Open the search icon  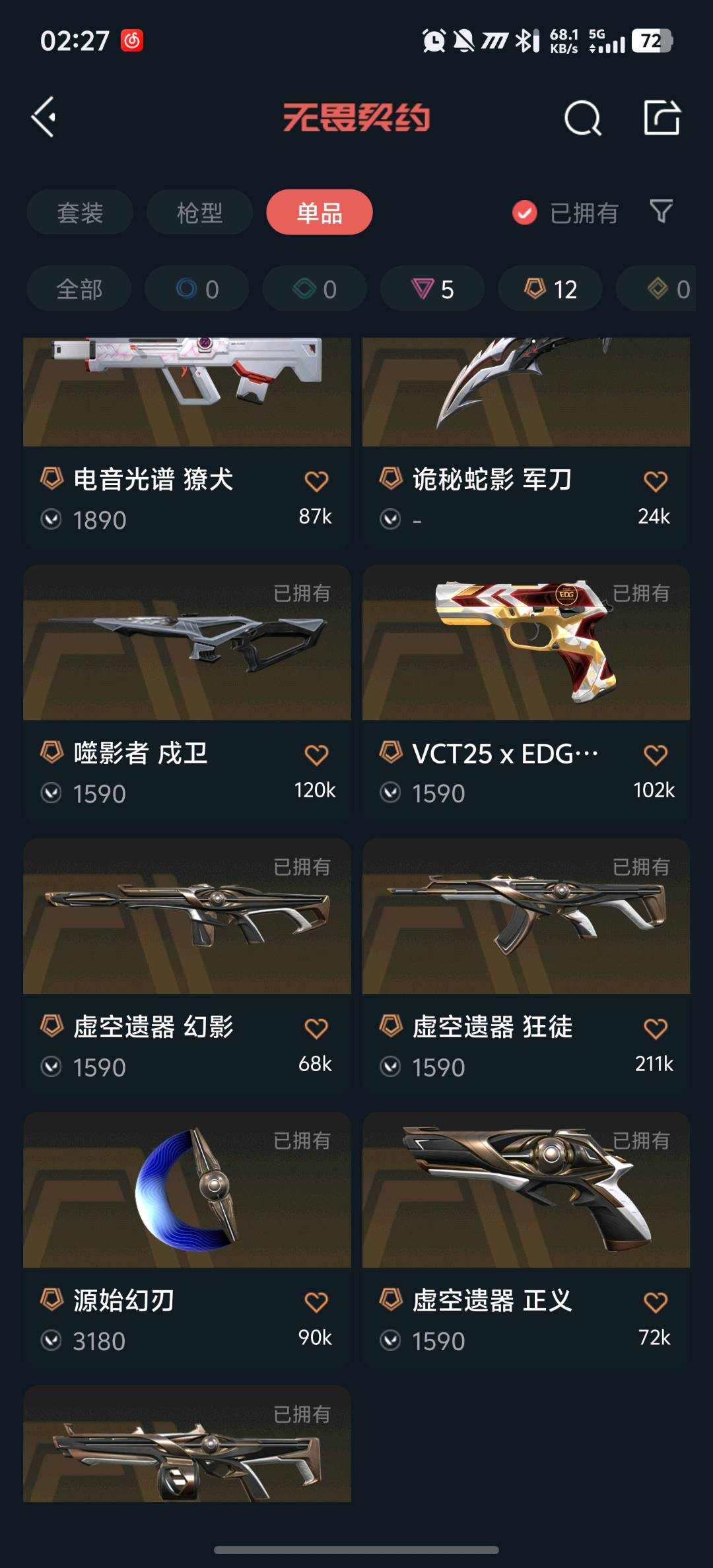582,118
